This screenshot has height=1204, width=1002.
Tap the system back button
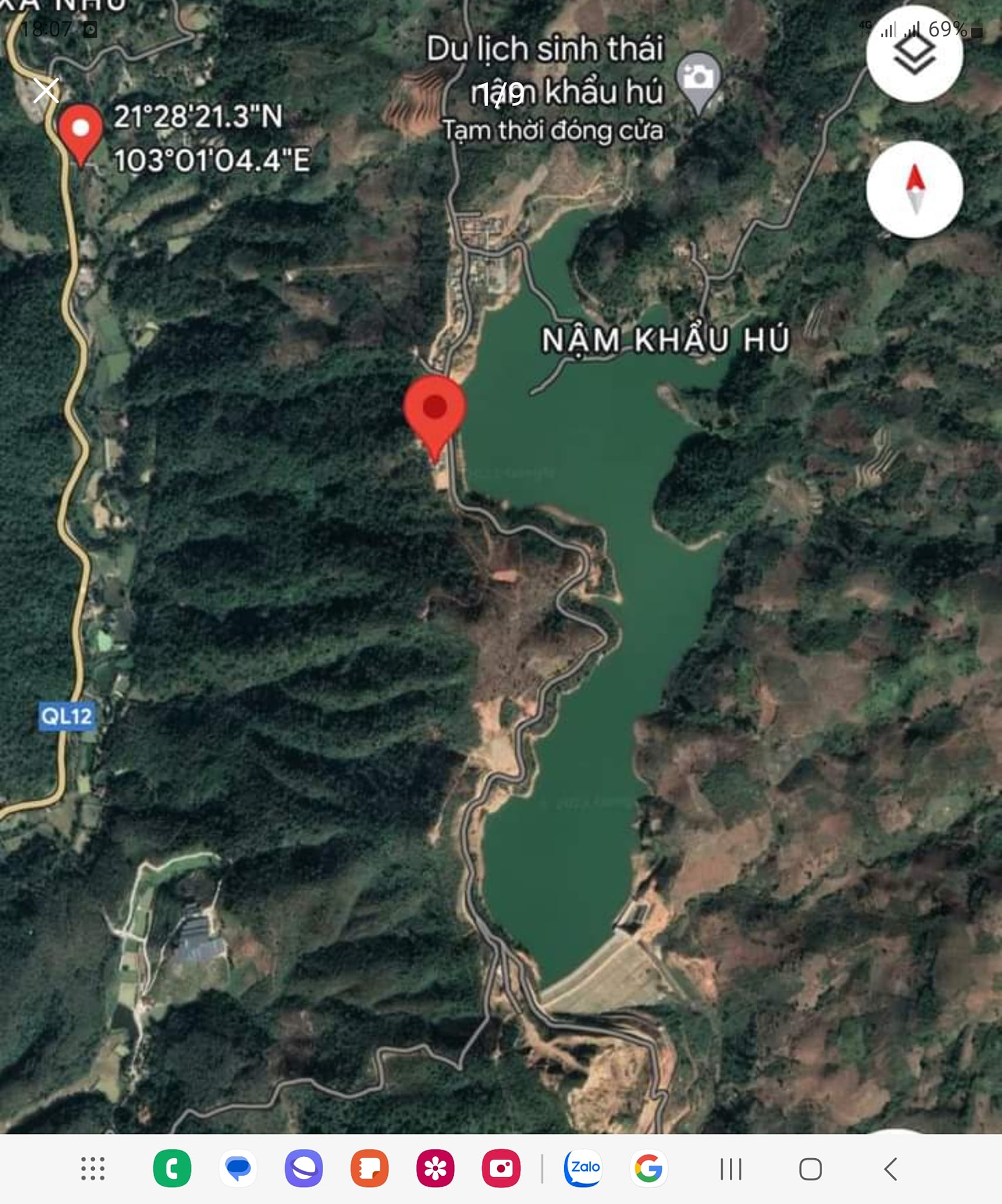coord(890,1169)
